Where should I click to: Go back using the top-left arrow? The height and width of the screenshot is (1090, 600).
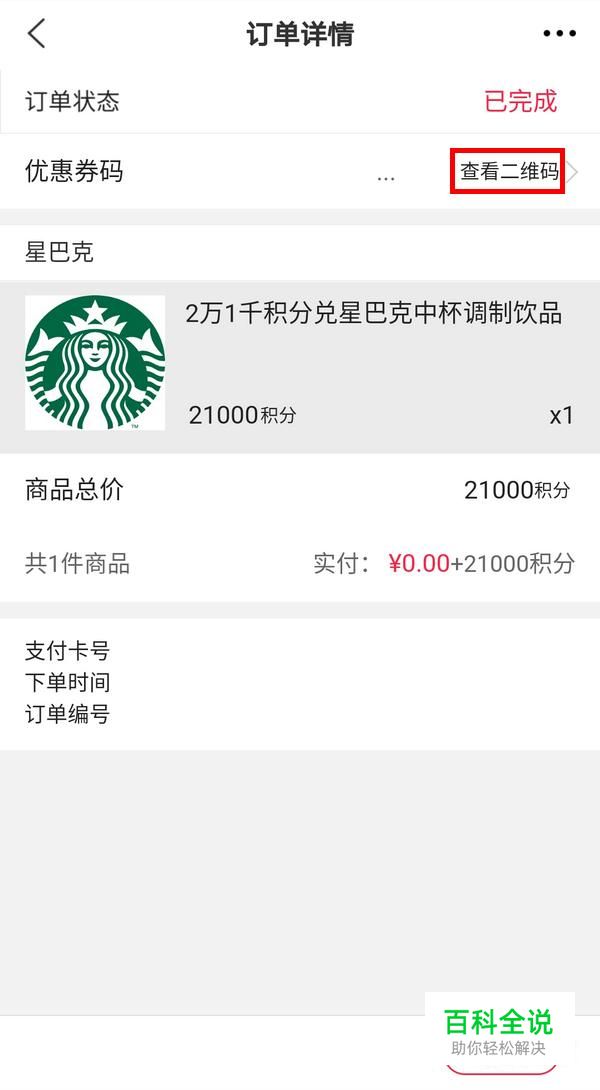(37, 33)
